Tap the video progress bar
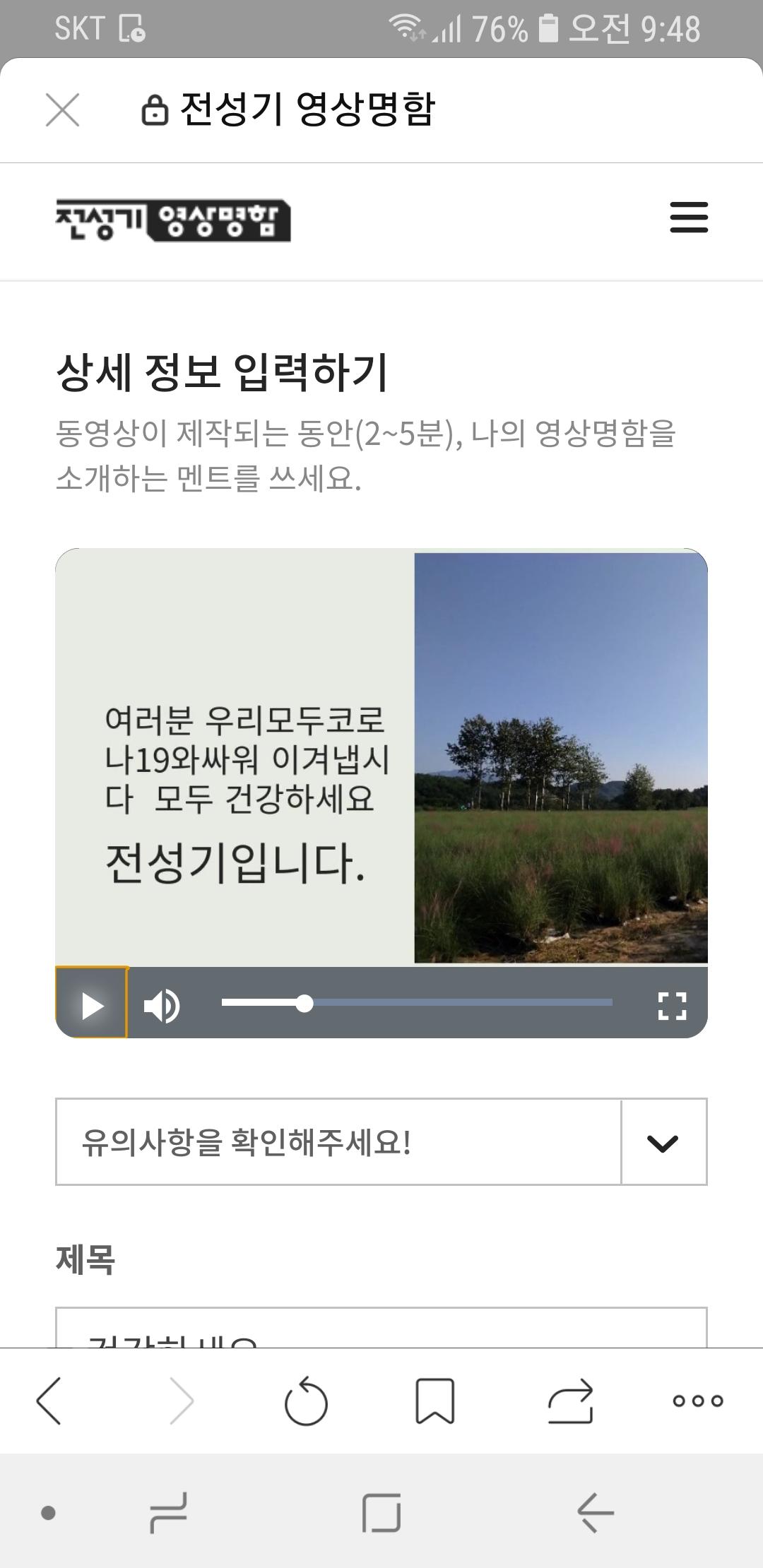Screen dimensions: 763x1568 417,1002
